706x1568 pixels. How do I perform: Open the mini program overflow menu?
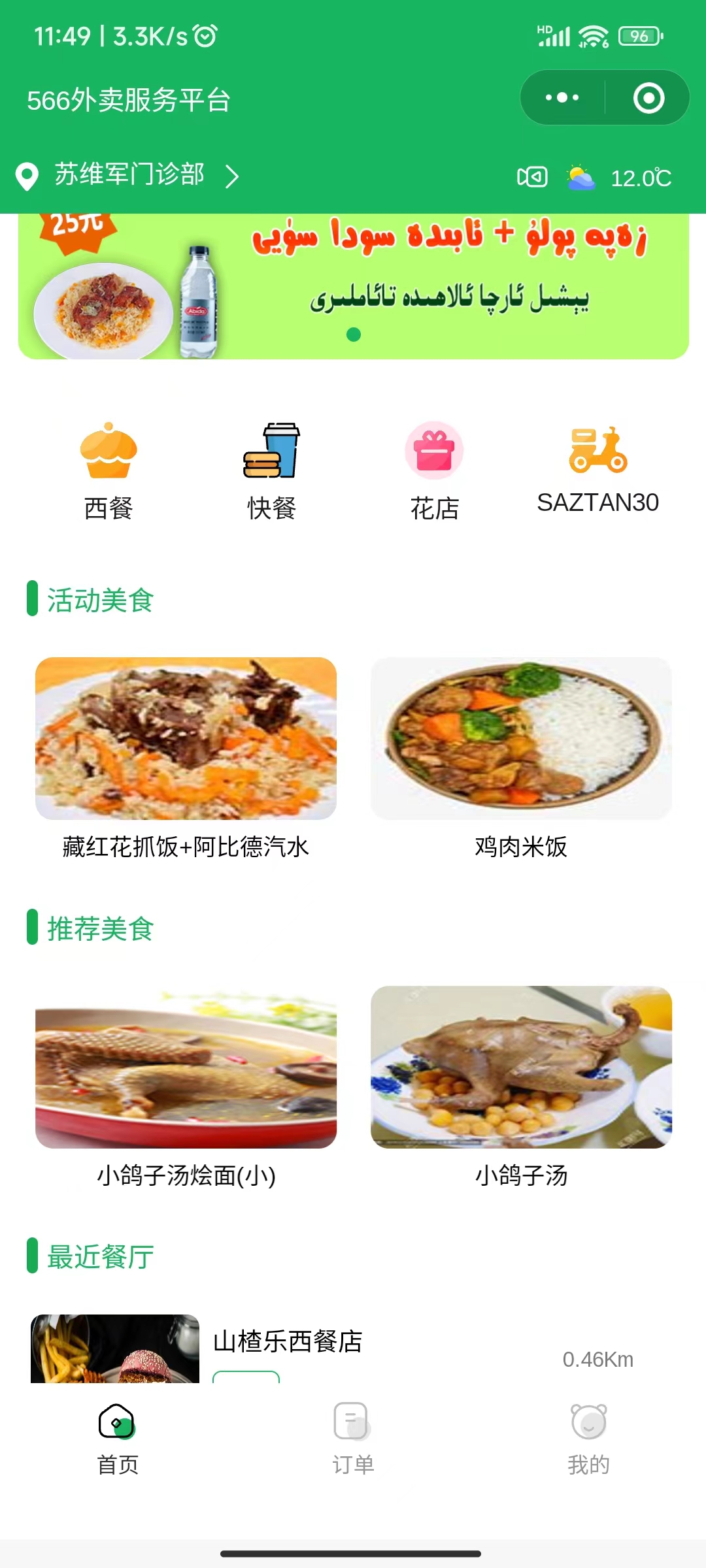click(x=562, y=98)
